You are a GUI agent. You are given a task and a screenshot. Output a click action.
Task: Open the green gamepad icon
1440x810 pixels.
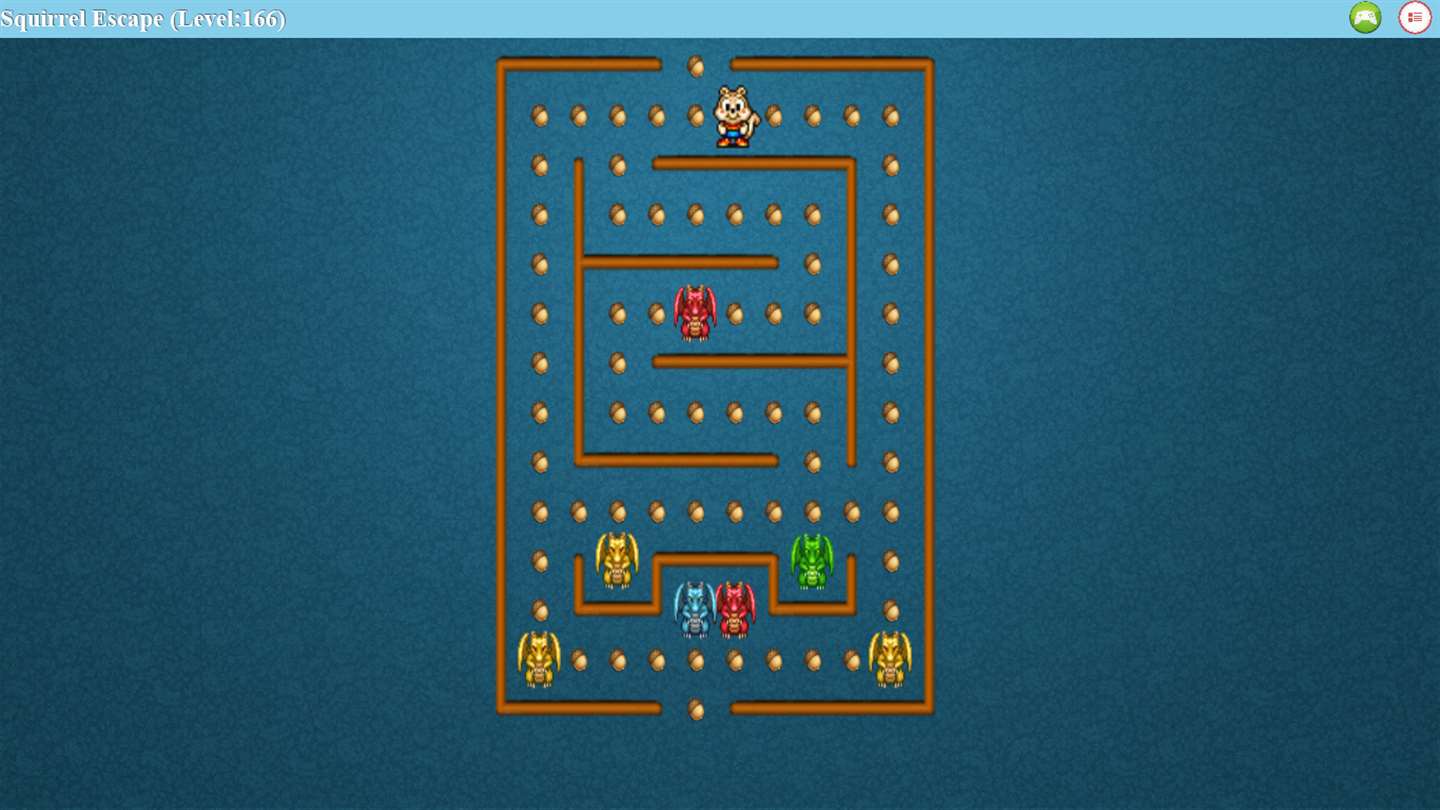tap(1365, 18)
